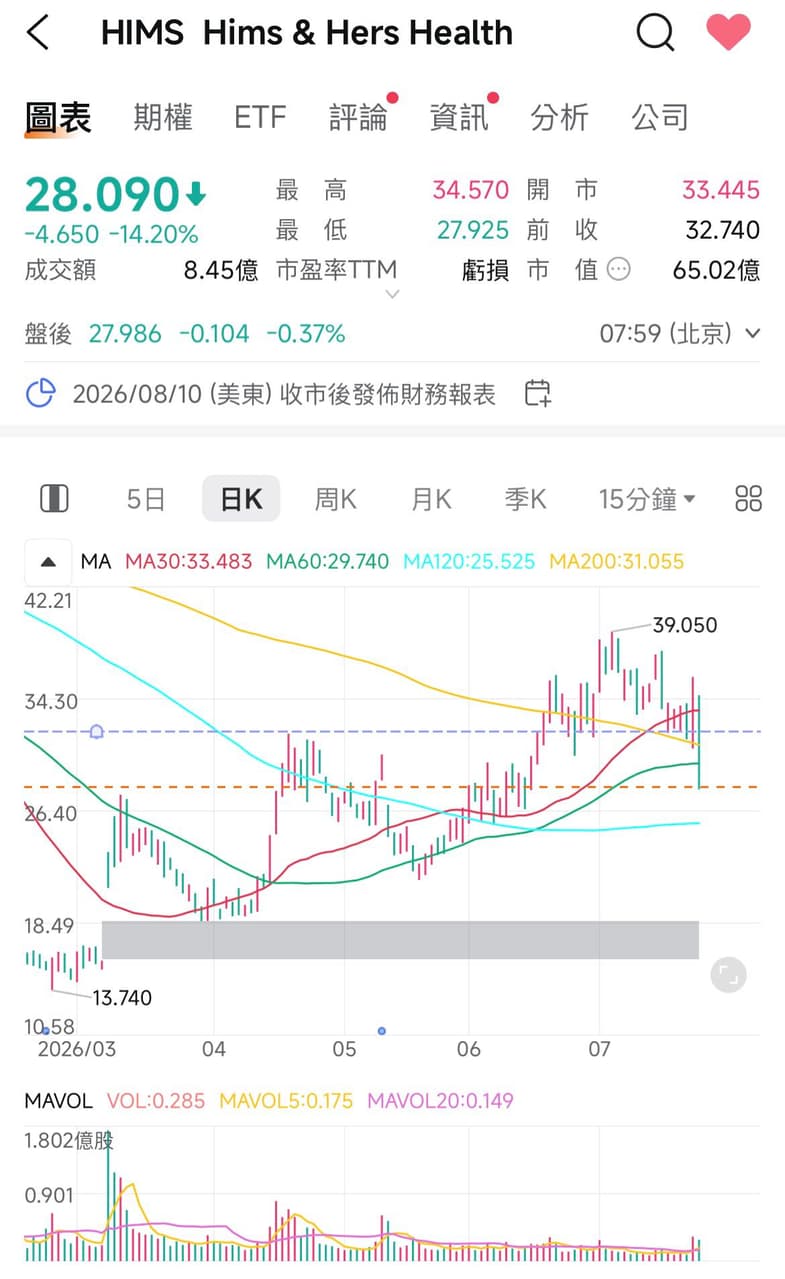Switch to the ETF tab
785x1279 pixels.
tap(260, 117)
